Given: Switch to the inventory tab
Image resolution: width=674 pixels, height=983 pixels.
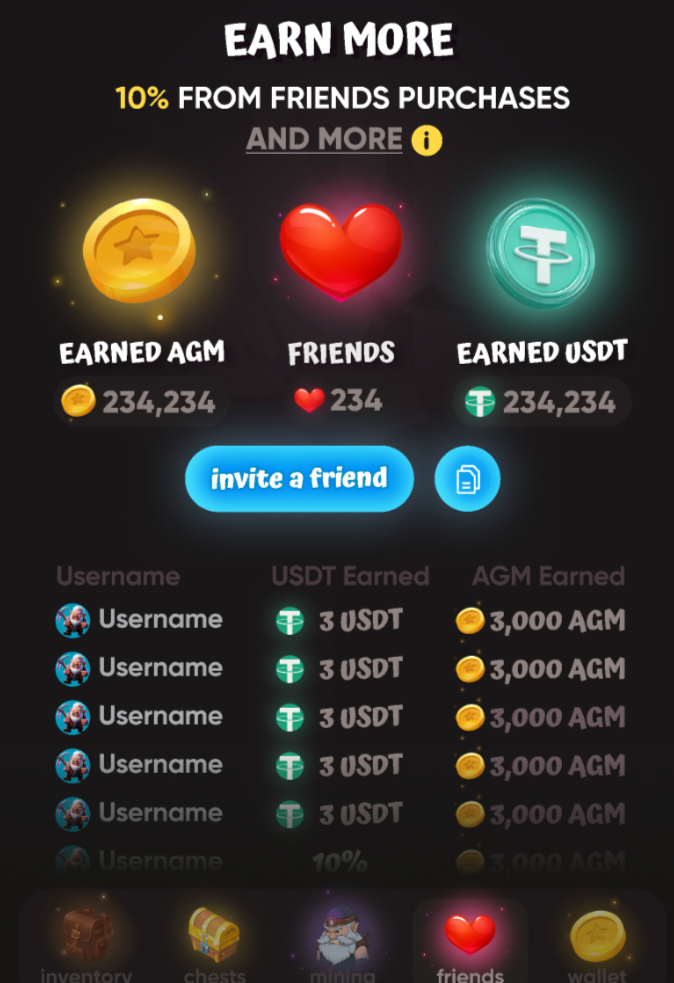Looking at the screenshot, I should (x=87, y=942).
